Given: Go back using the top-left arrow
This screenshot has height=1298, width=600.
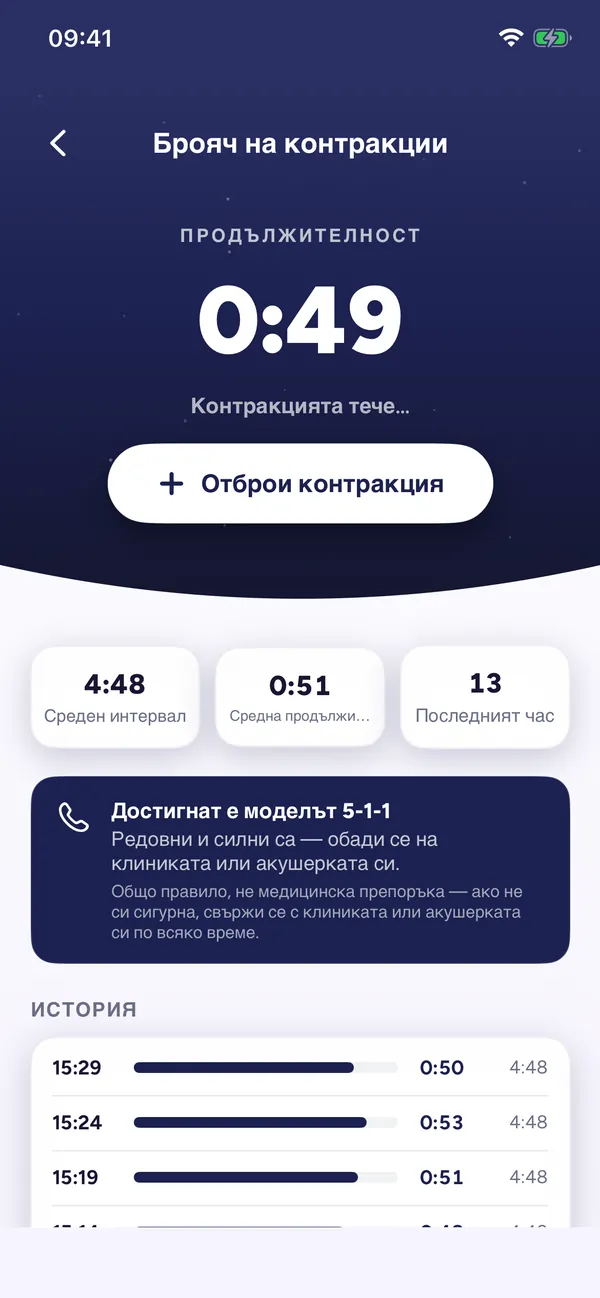Looking at the screenshot, I should click(59, 144).
